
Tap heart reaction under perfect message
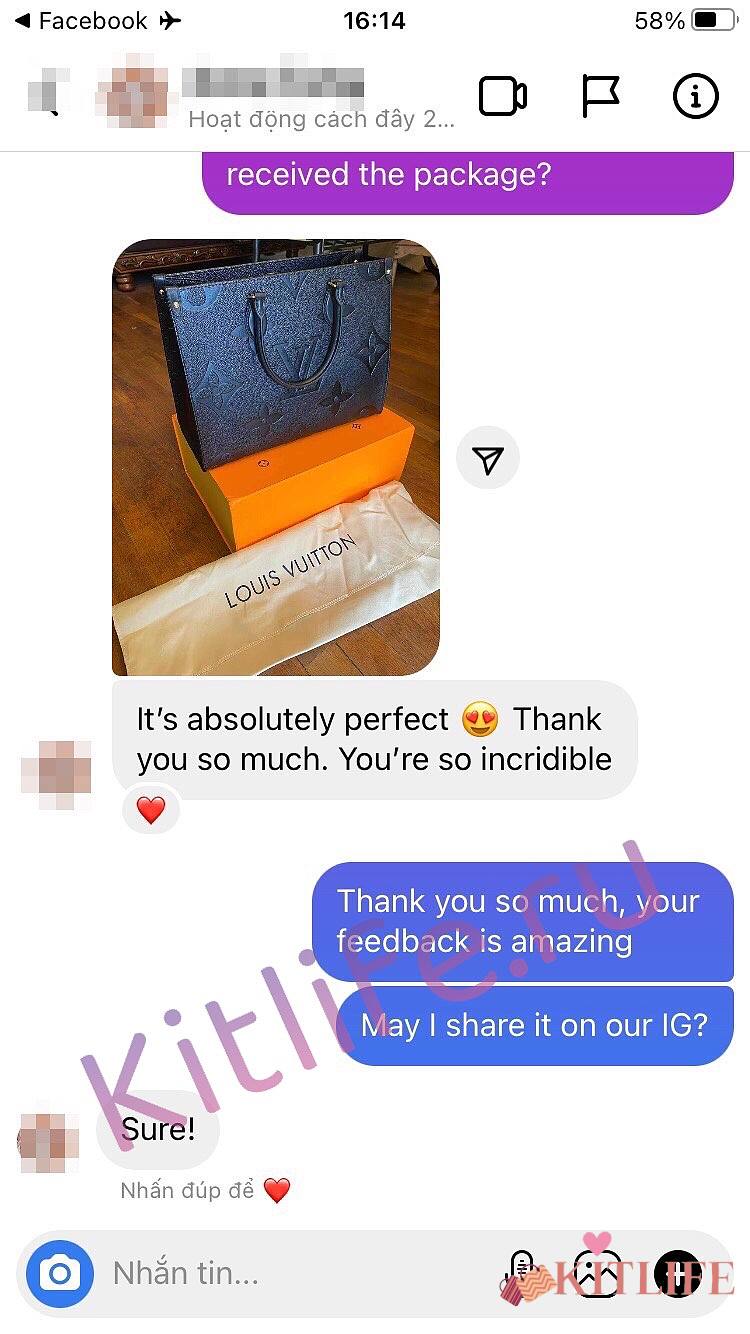(x=150, y=810)
